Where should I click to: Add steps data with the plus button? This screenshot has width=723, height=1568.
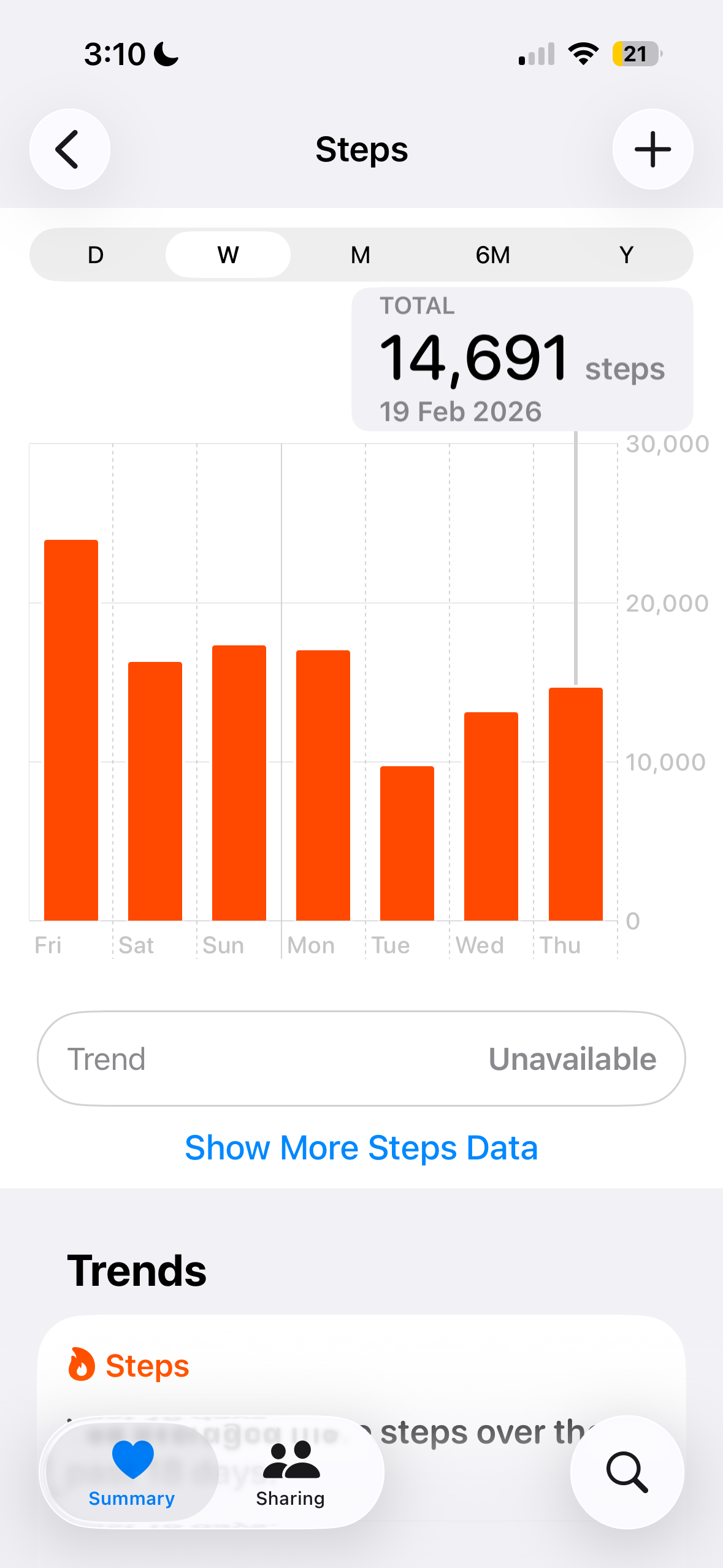click(652, 149)
